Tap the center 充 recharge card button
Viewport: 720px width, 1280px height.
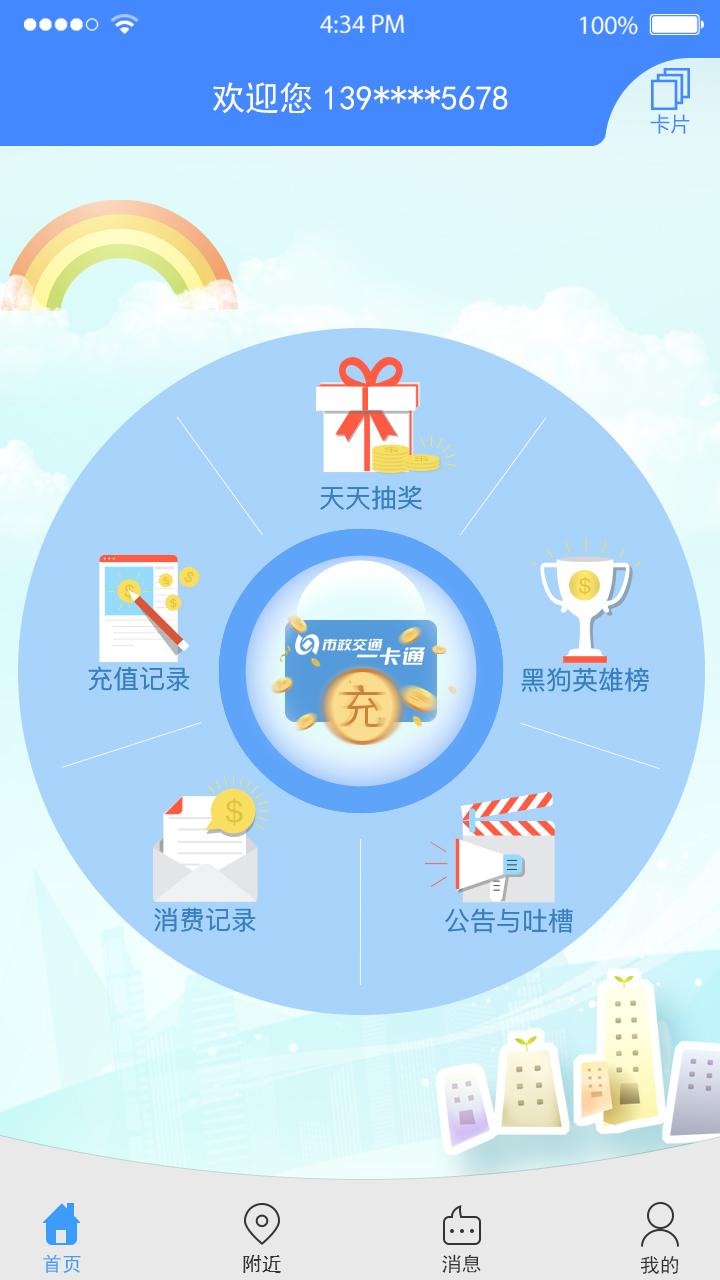pyautogui.click(x=360, y=672)
